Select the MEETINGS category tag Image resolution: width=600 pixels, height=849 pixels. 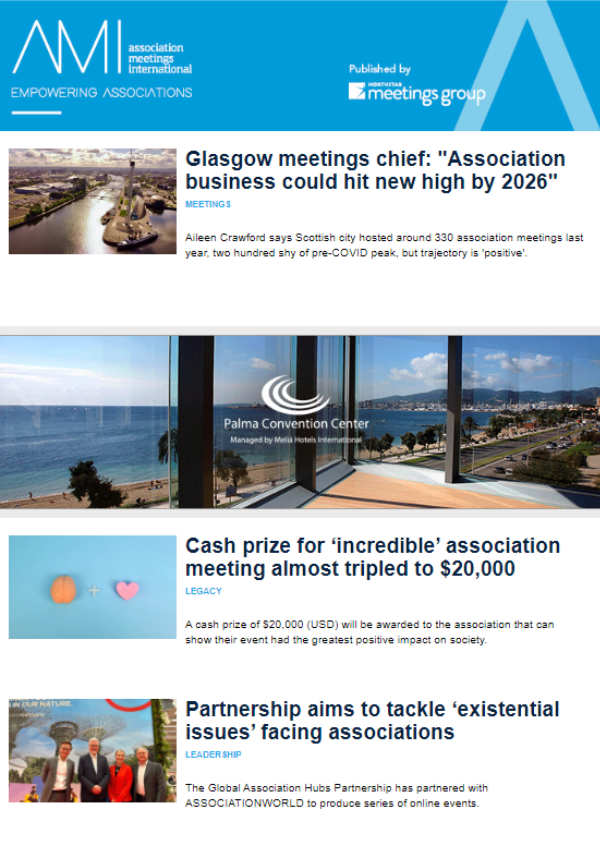click(208, 204)
